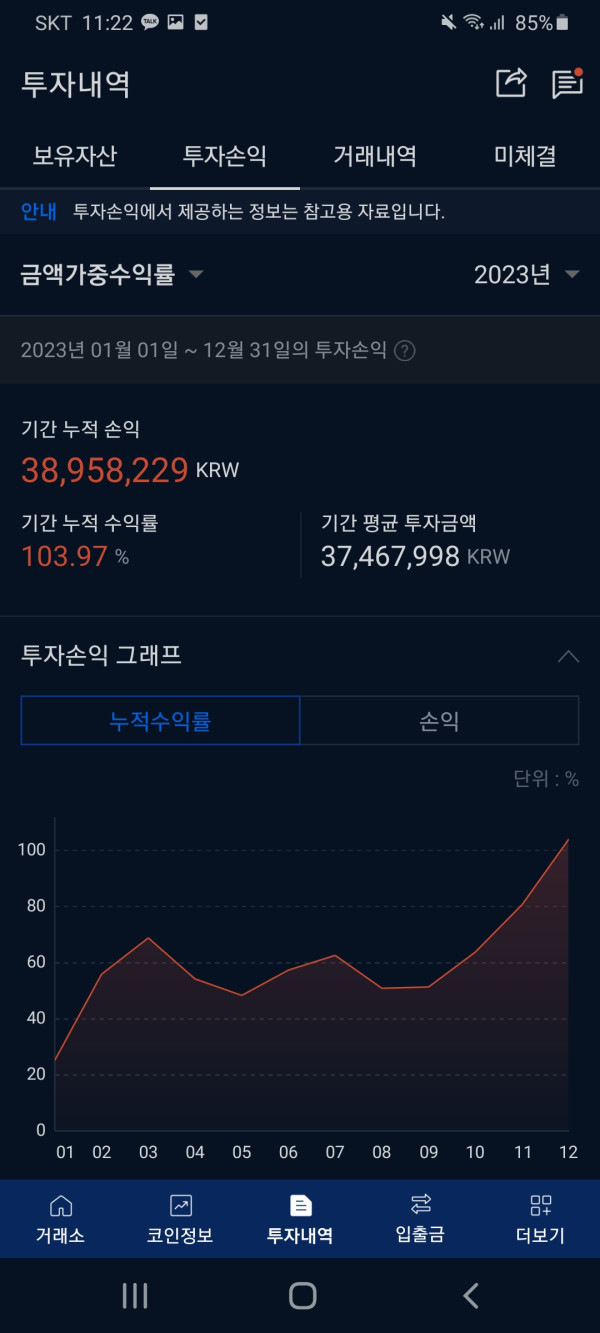Viewport: 600px width, 1333px height.
Task: Tap 투자내역 in bottom navigation
Action: pos(300,1219)
